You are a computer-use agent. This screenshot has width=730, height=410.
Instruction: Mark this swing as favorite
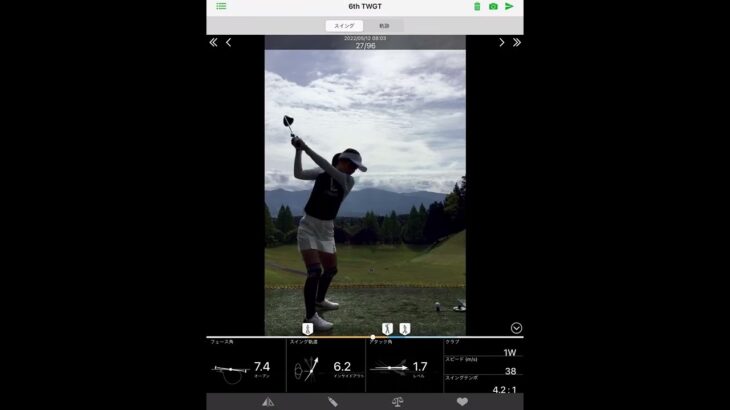pos(462,401)
